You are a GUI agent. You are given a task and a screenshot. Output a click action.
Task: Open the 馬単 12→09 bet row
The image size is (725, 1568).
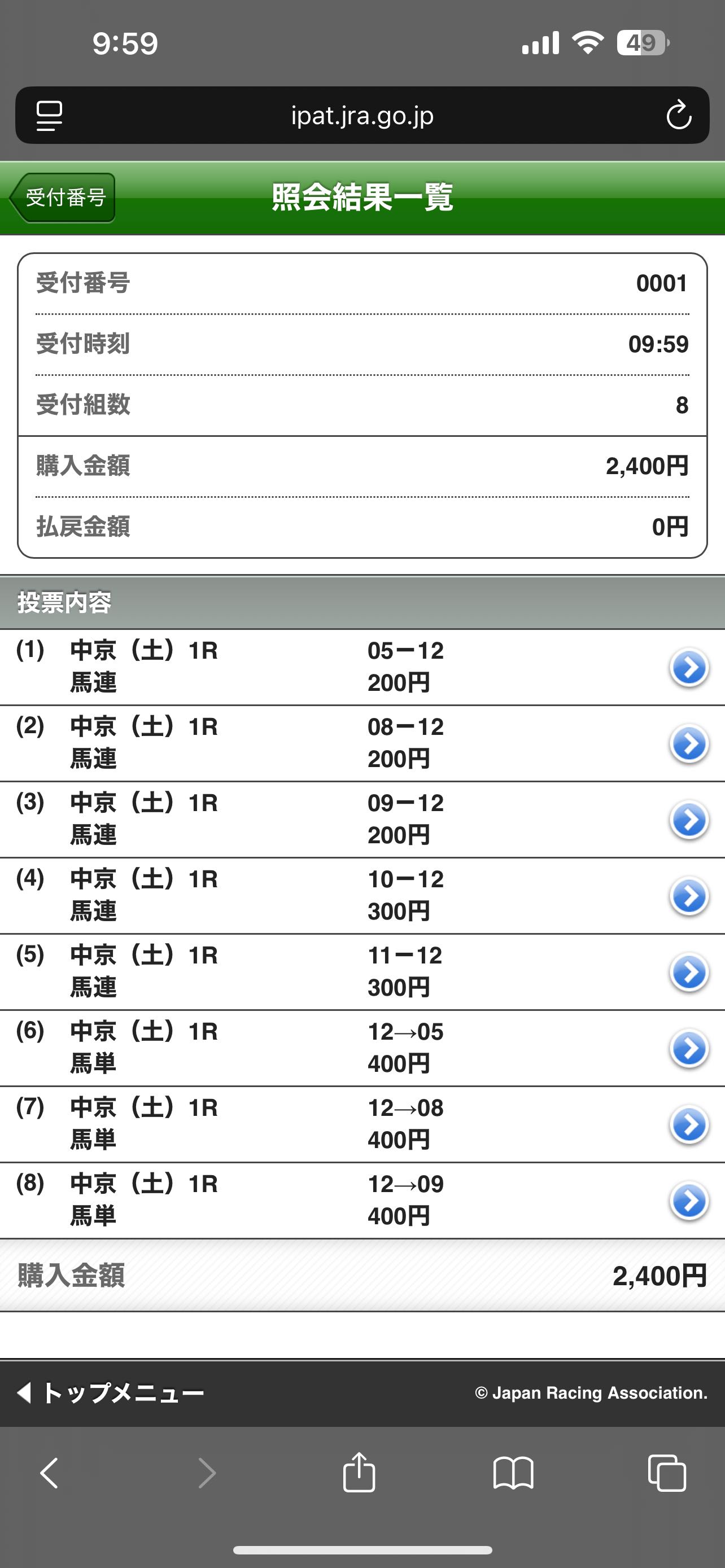(688, 1201)
